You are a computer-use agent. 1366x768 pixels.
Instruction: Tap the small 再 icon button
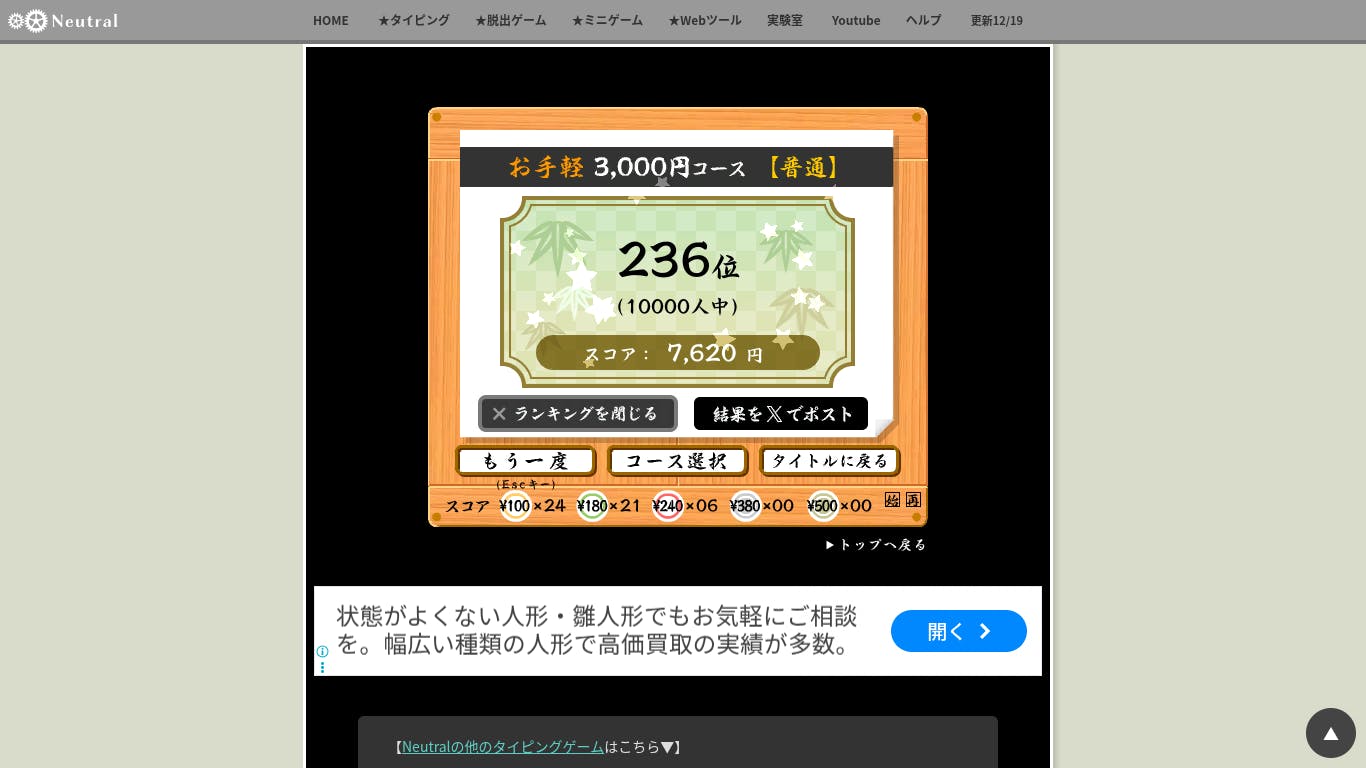(x=913, y=500)
